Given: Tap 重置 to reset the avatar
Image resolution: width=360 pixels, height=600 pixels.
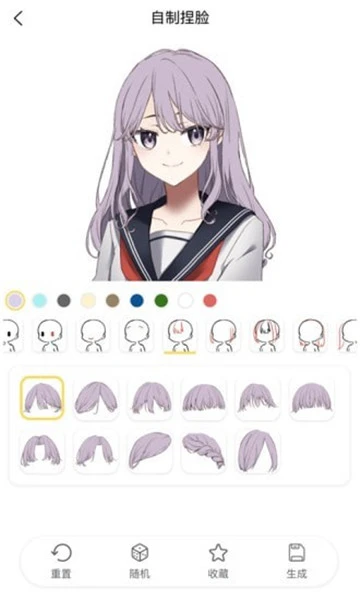Looking at the screenshot, I should tap(61, 561).
